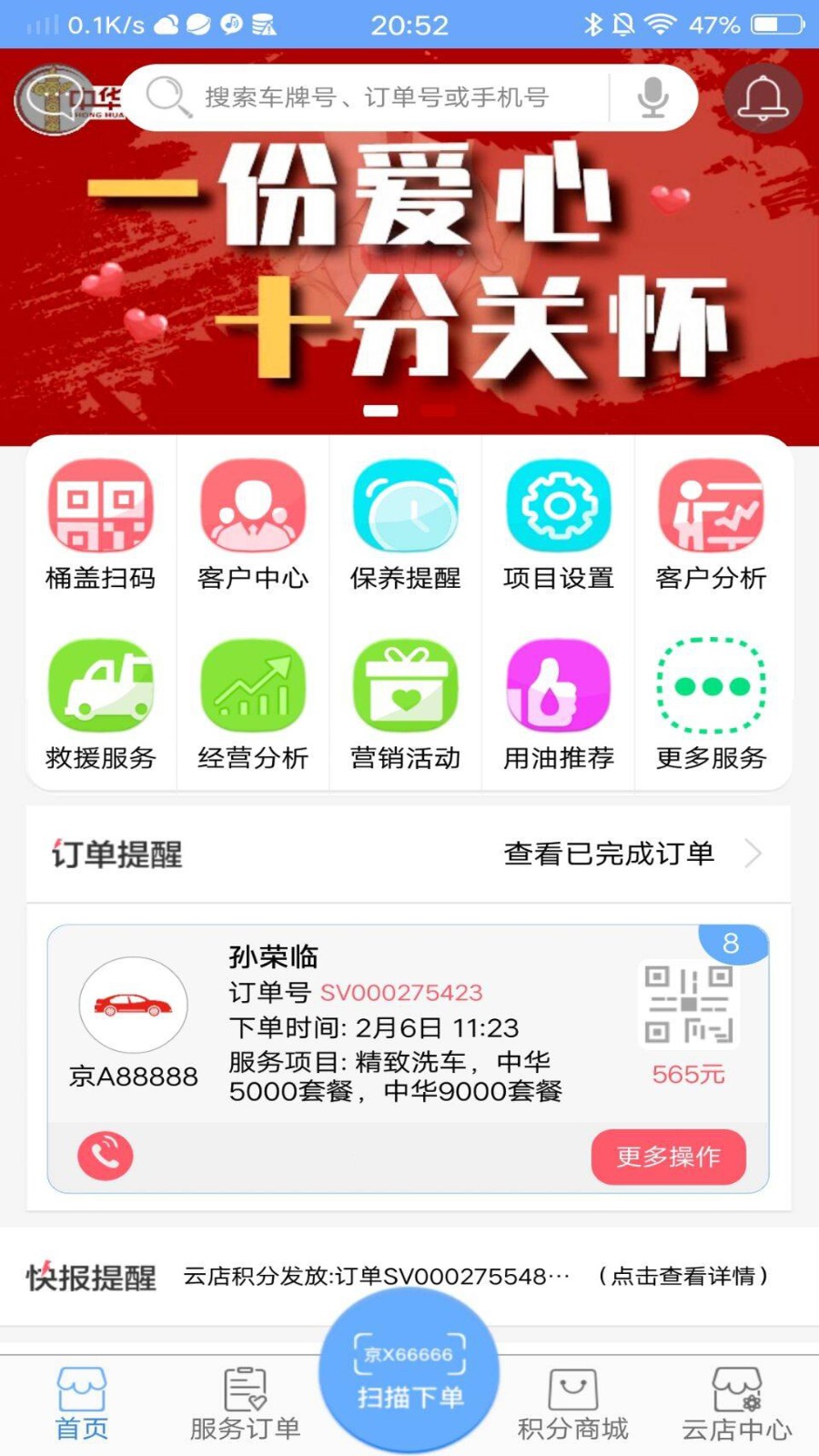Open the 桶盖扫码 QR scanning tool

click(x=101, y=523)
